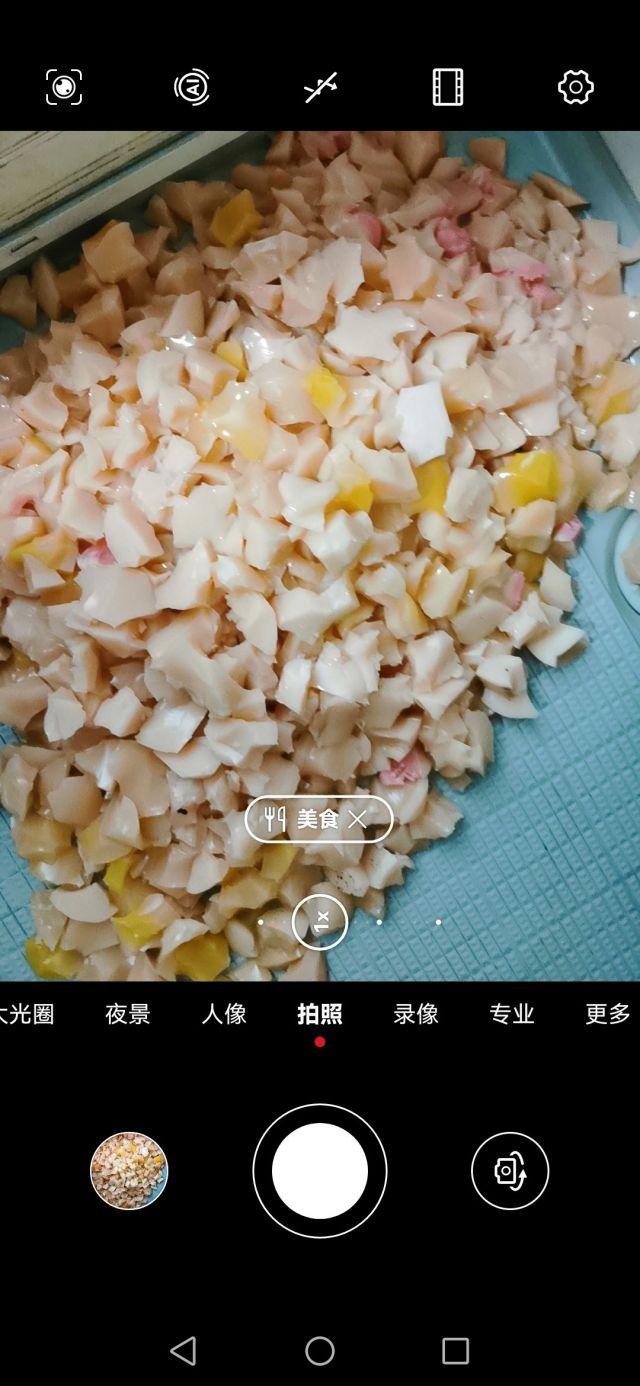Switch to 录像 video mode
The image size is (640, 1386).
click(x=416, y=1014)
